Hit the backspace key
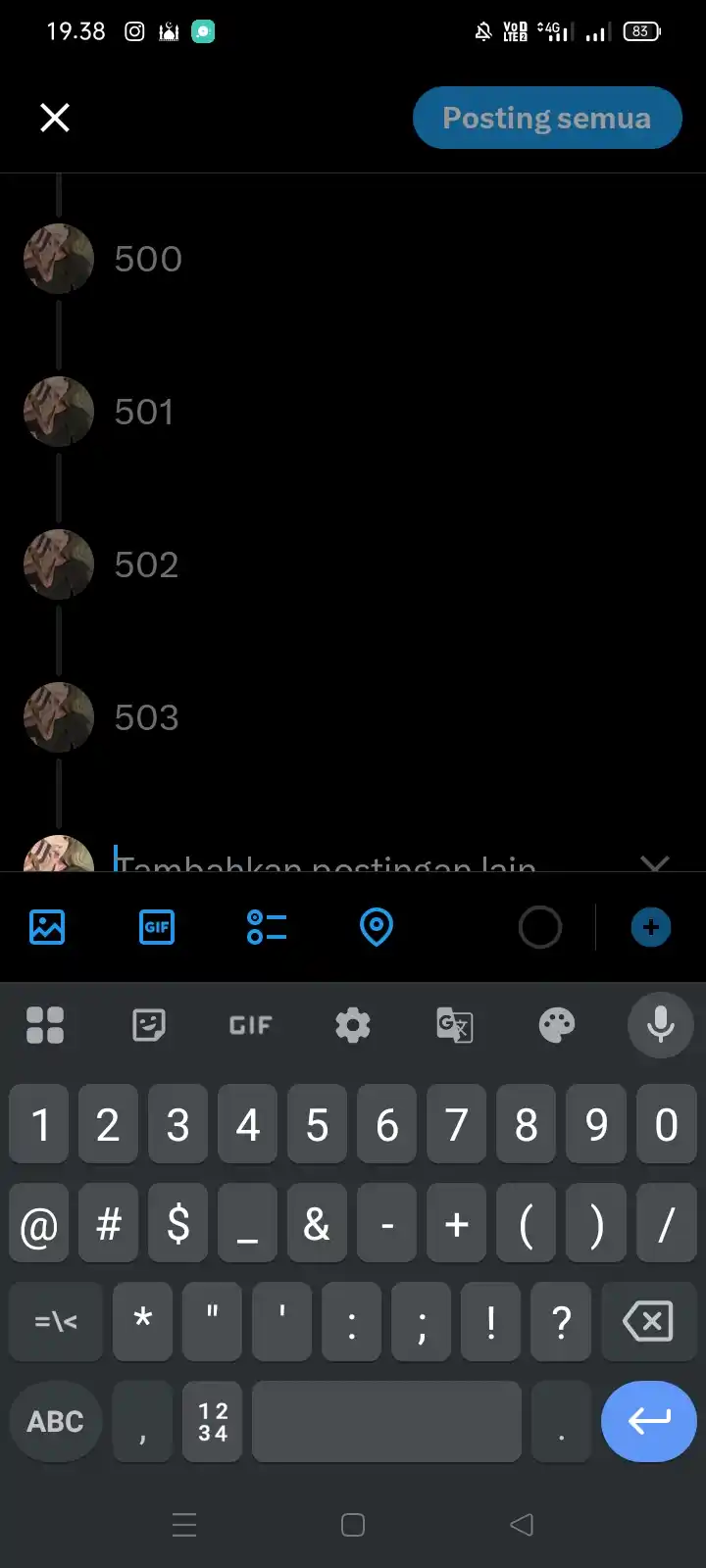This screenshot has width=706, height=1568. click(648, 1321)
